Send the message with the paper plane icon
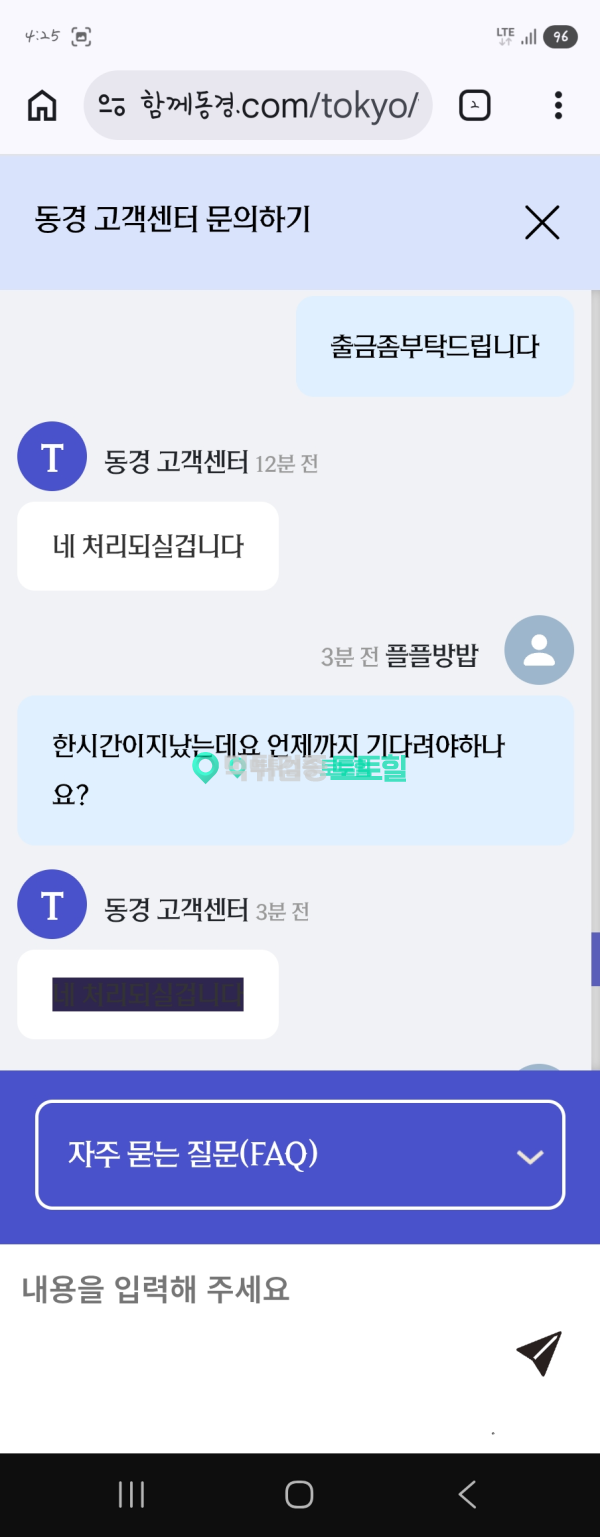 tap(539, 1353)
